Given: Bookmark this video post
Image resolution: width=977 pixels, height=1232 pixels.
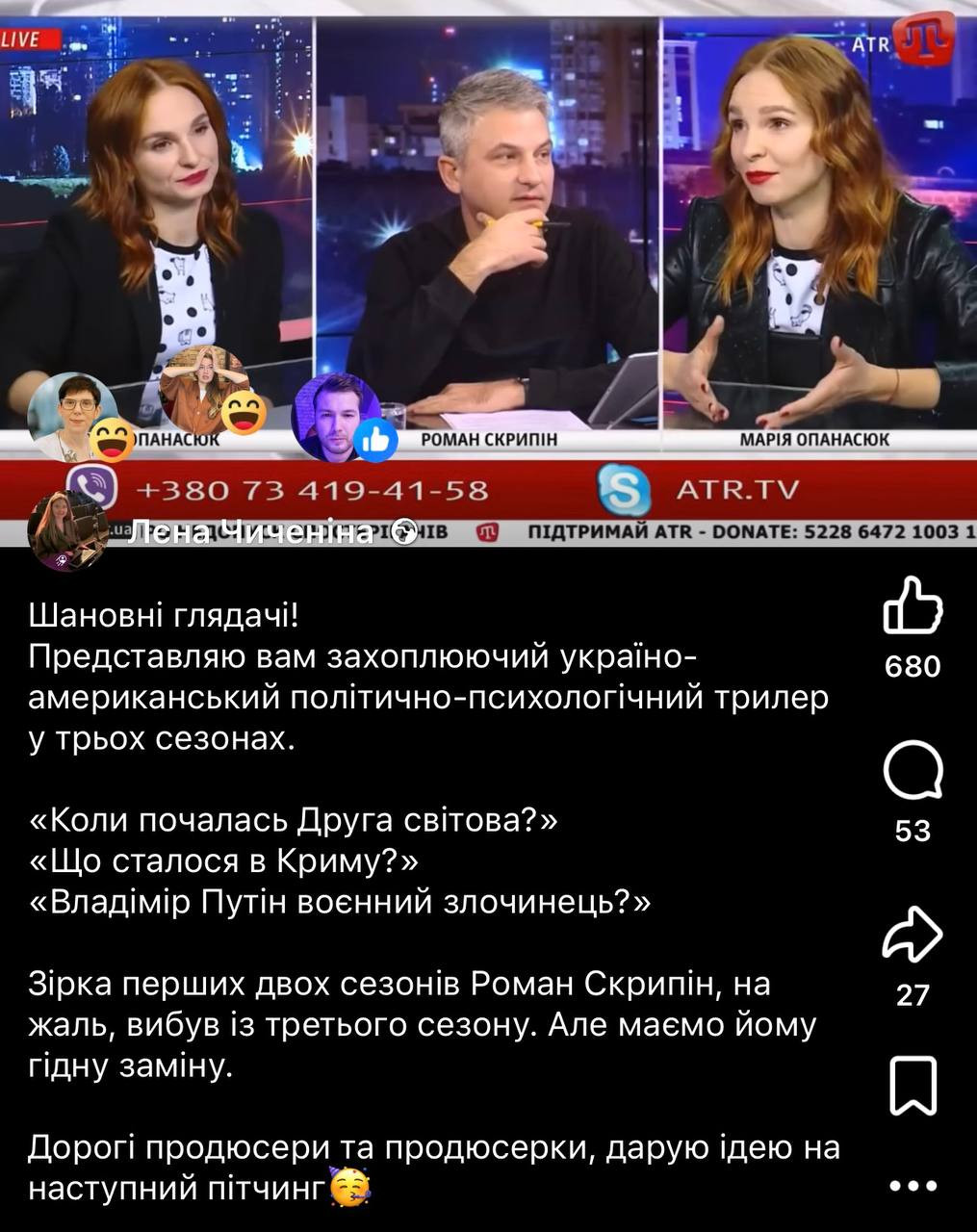Looking at the screenshot, I should point(913,1086).
